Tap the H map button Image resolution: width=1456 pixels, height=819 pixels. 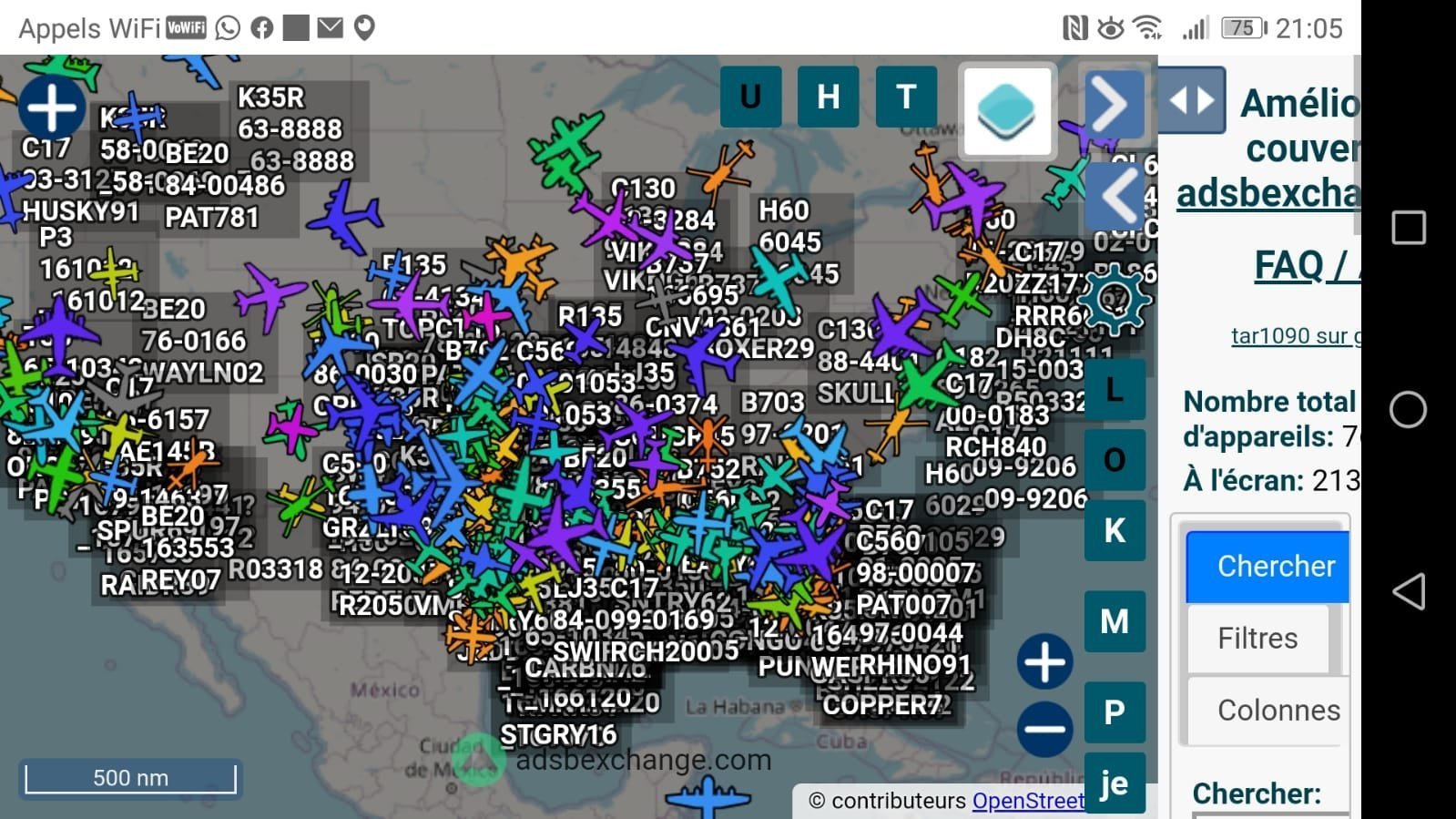click(x=828, y=97)
